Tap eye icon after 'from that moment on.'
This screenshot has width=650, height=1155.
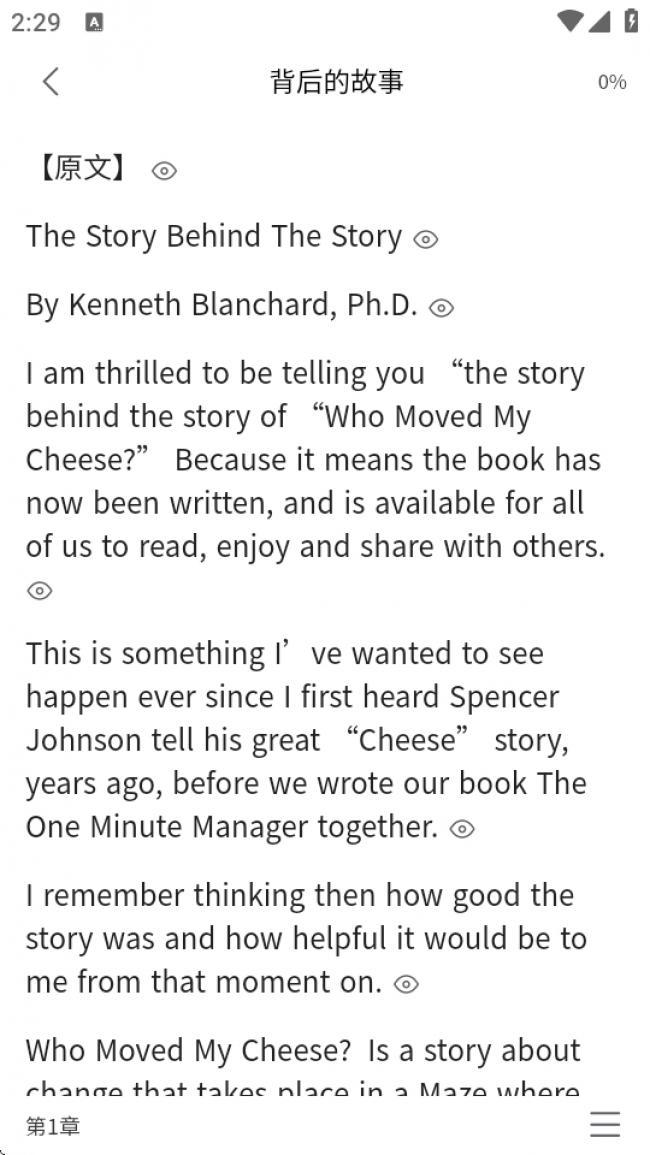point(407,984)
